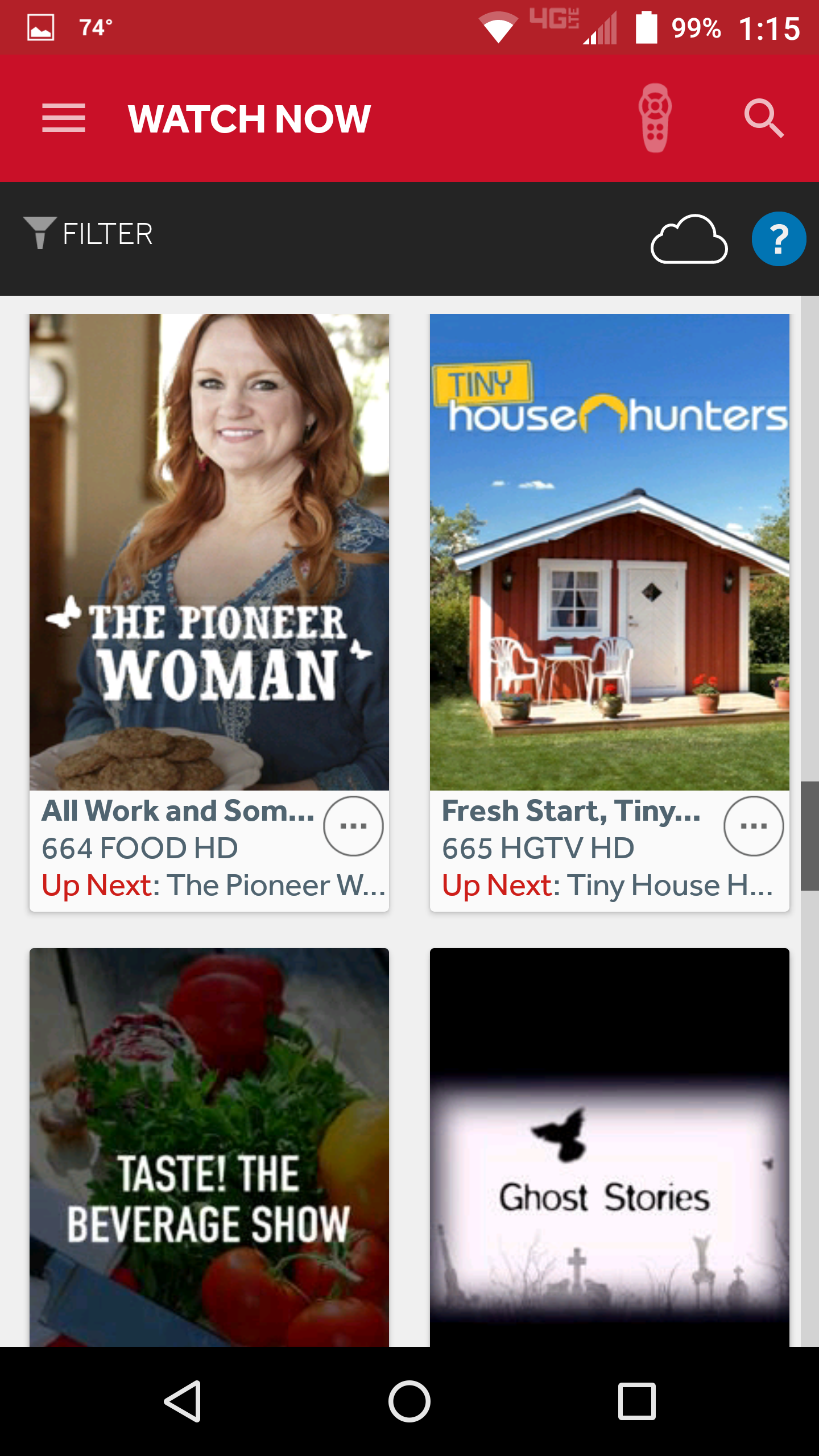The image size is (819, 1456).
Task: Show more options for 665 HGTV HD
Action: [754, 826]
